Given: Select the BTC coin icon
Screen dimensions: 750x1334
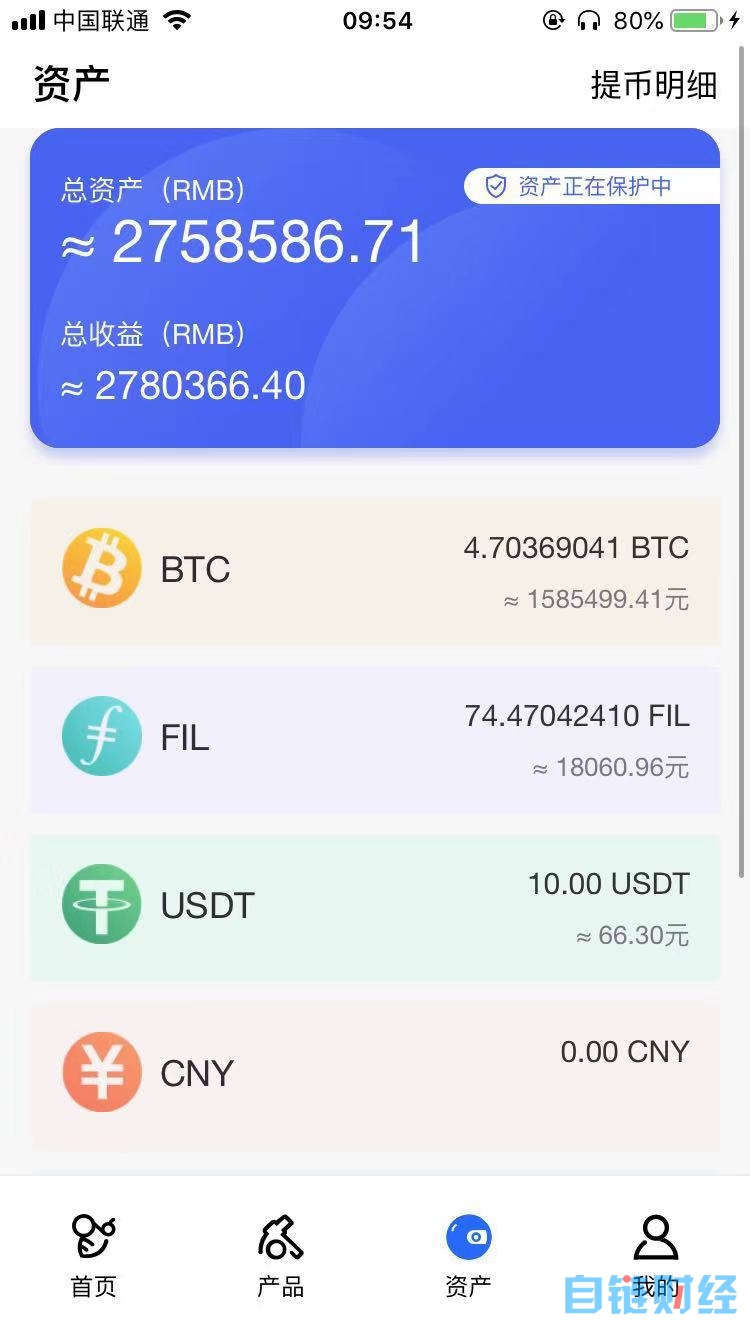Looking at the screenshot, I should pyautogui.click(x=101, y=567).
